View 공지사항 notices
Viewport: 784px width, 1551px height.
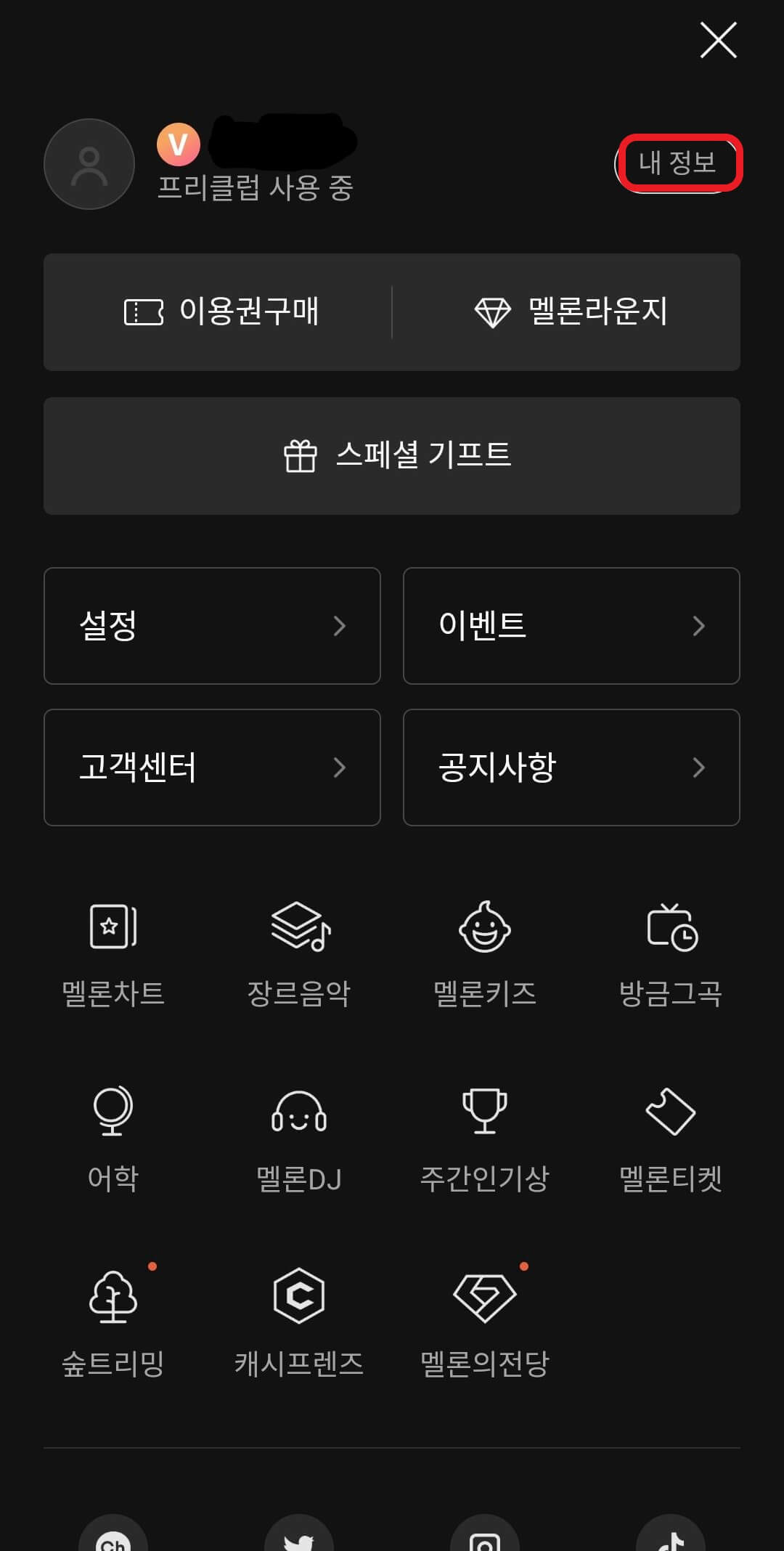tap(571, 768)
